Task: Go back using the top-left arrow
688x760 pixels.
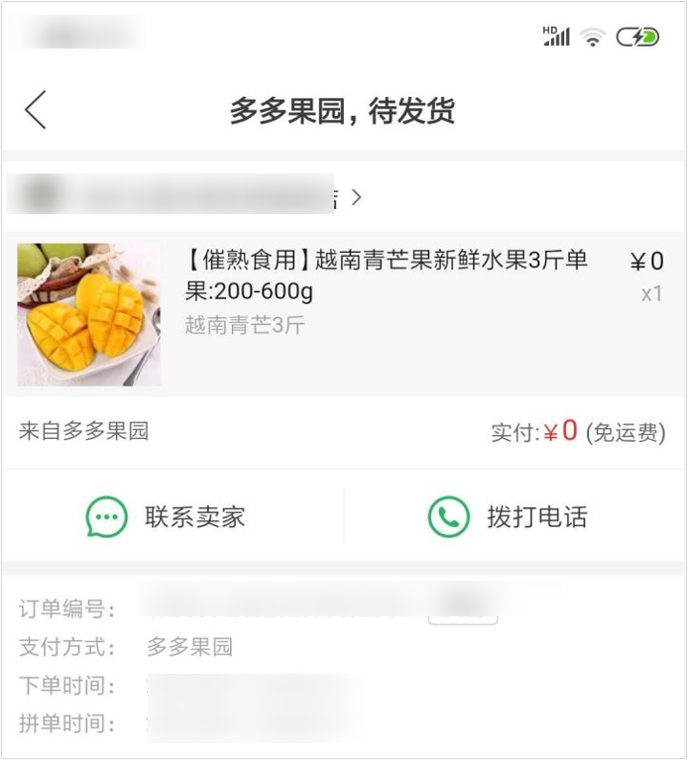Action: pos(36,110)
